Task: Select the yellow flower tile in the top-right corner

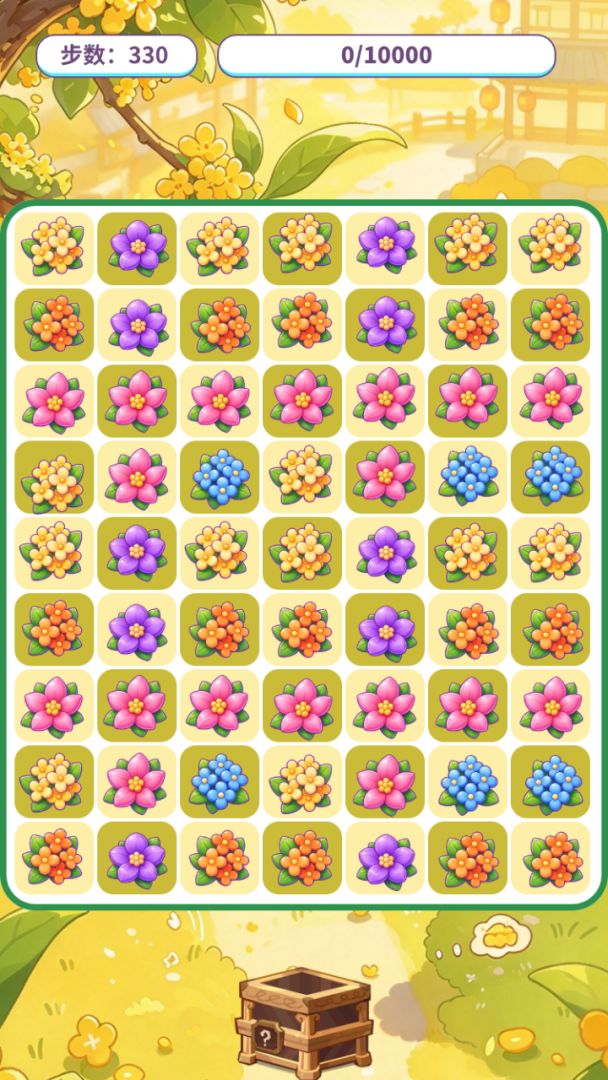Action: 551,248
